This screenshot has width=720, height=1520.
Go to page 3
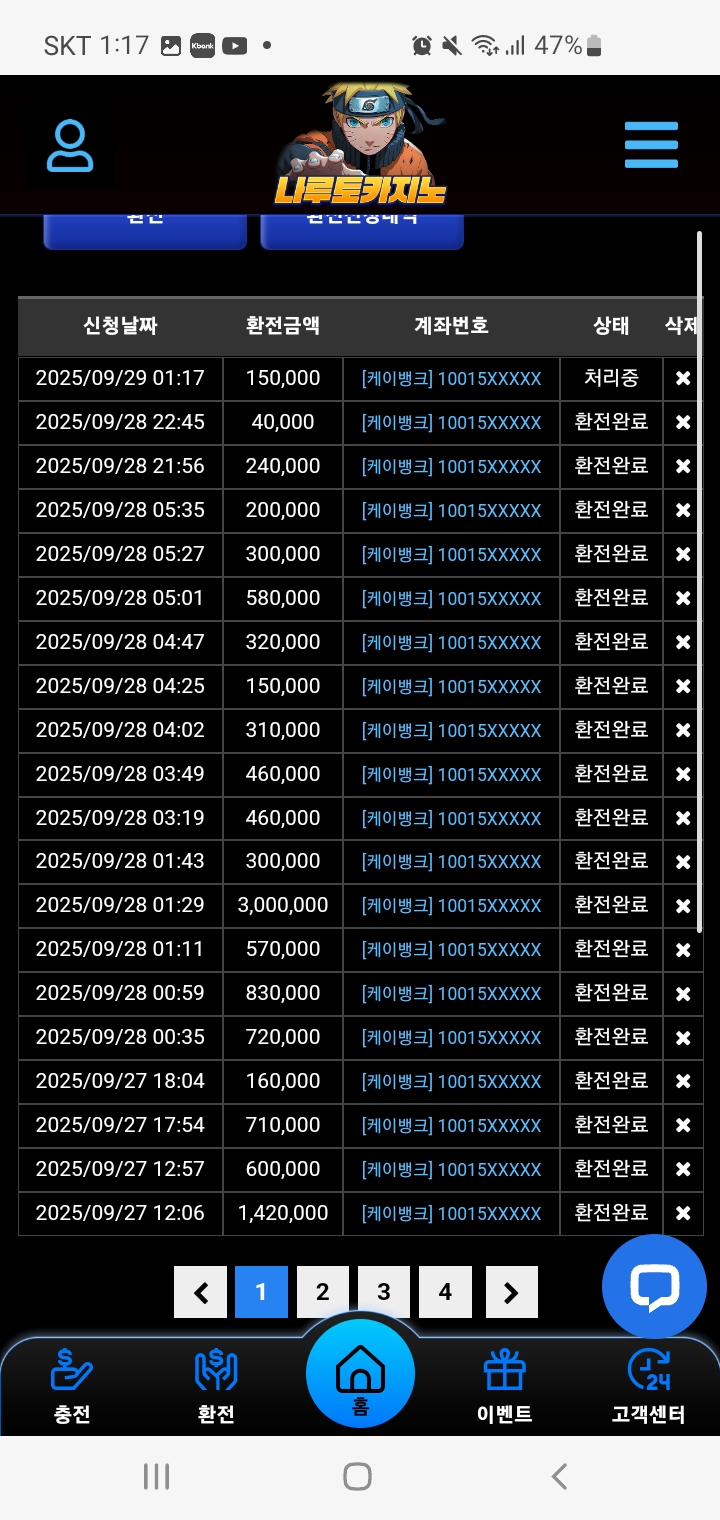click(x=384, y=1292)
